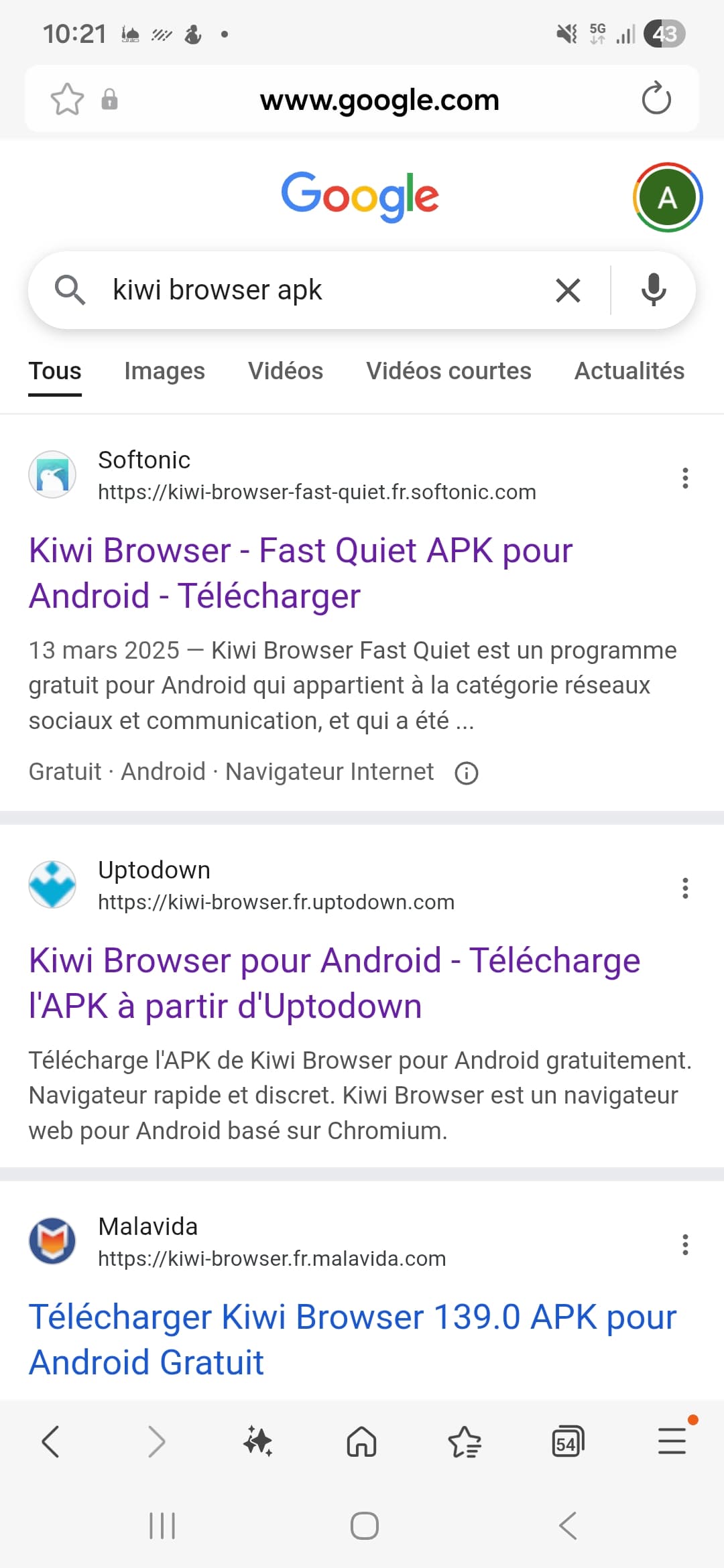724x1568 pixels.
Task: Tap the www.google.com address bar
Action: (379, 100)
